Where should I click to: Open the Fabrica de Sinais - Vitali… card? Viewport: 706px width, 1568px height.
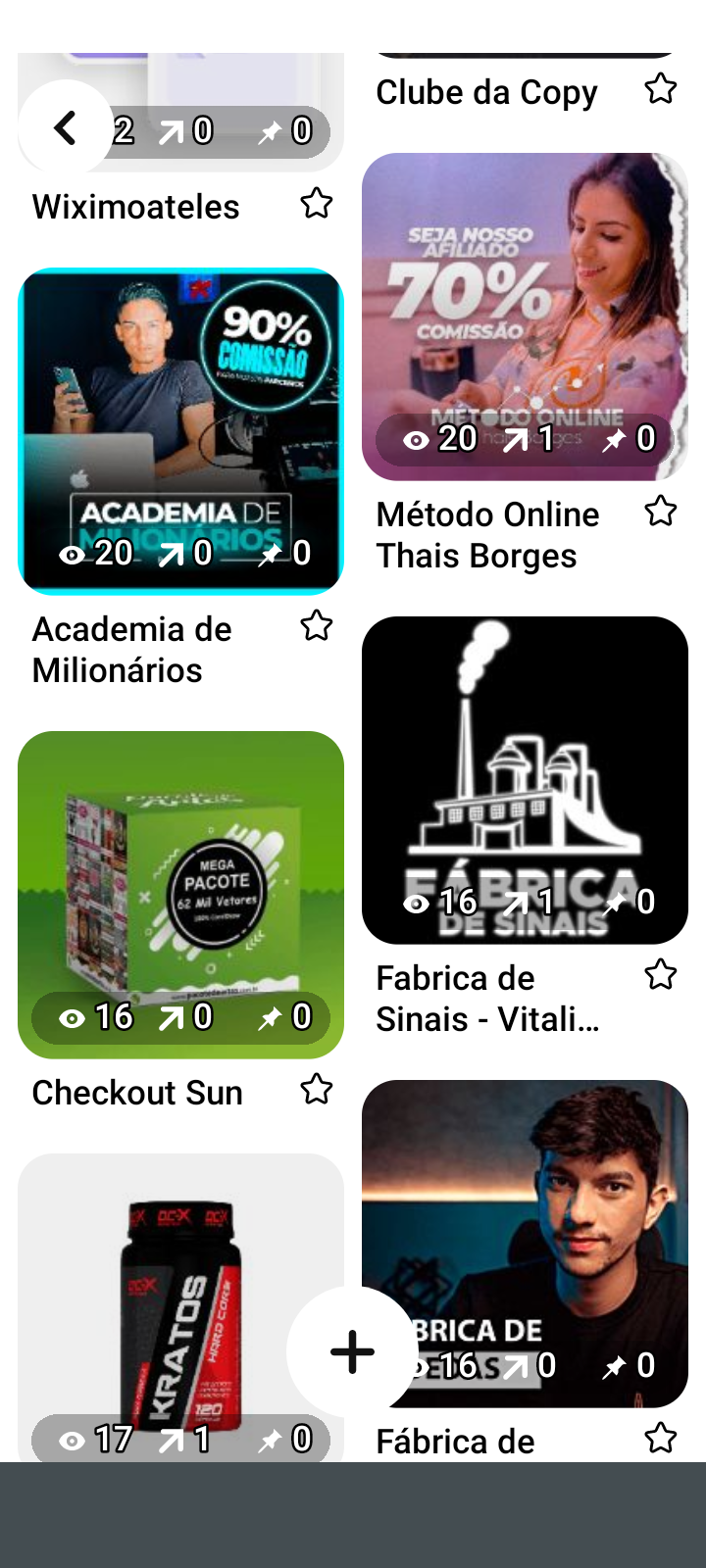click(525, 780)
